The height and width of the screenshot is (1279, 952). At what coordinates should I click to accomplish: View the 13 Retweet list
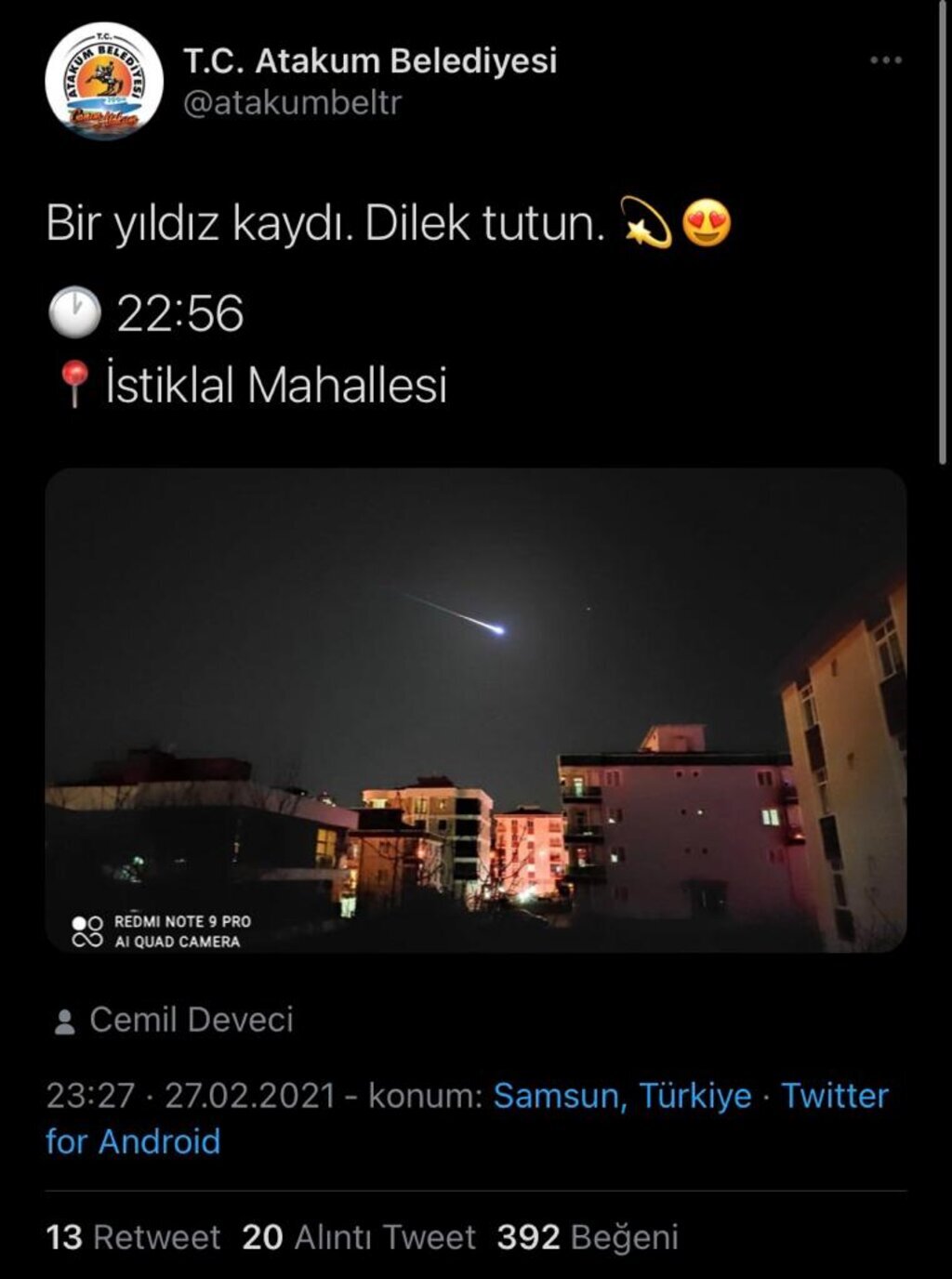[x=133, y=1237]
